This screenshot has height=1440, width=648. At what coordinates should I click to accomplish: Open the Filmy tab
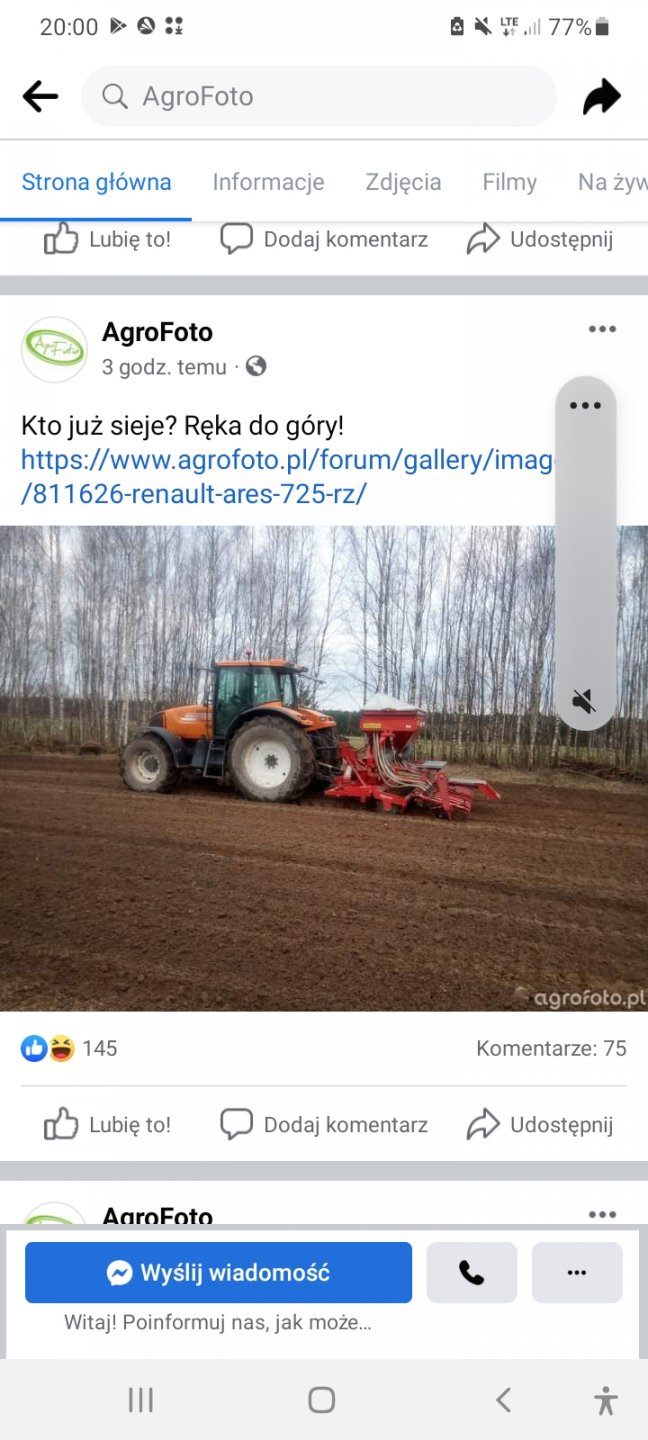[509, 182]
